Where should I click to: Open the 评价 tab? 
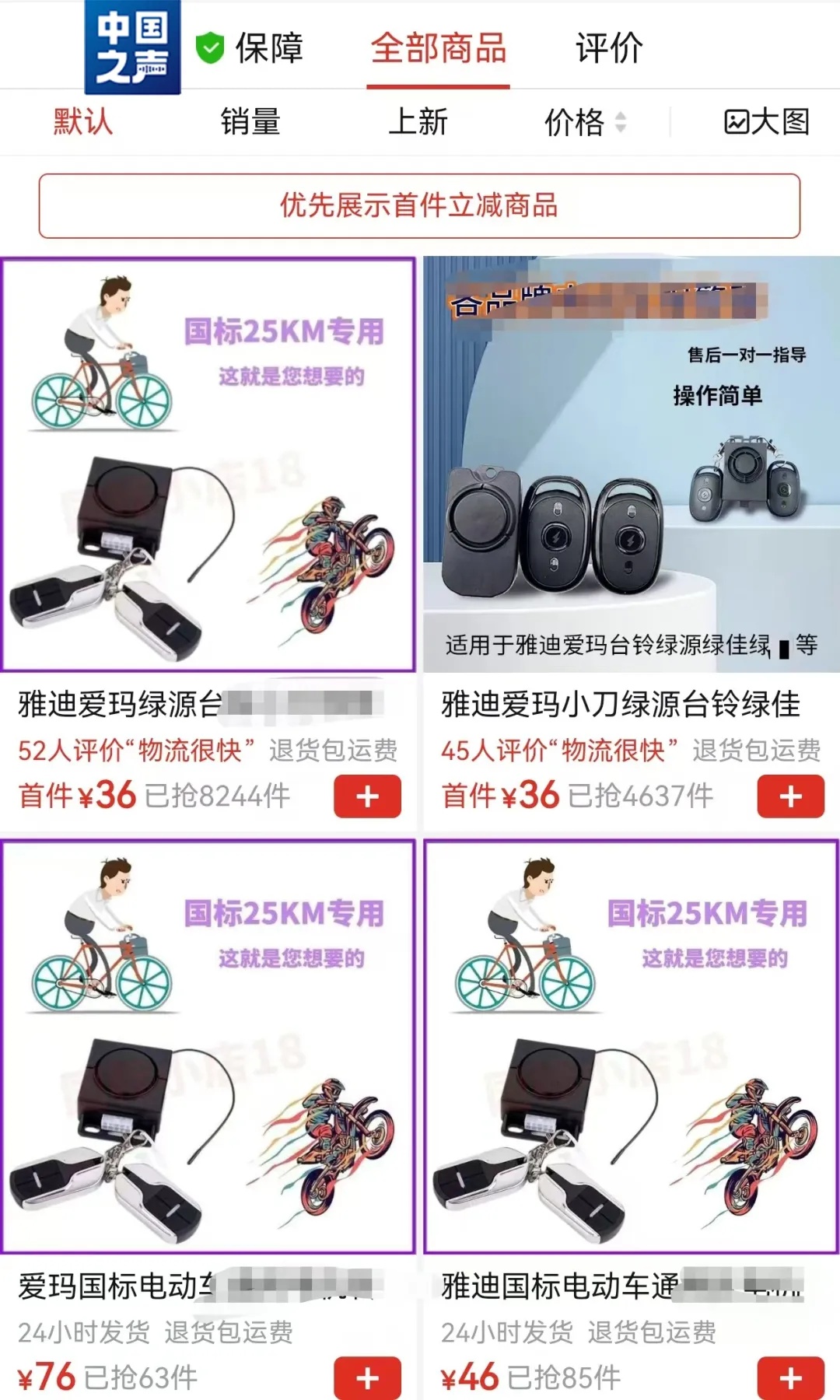(608, 48)
